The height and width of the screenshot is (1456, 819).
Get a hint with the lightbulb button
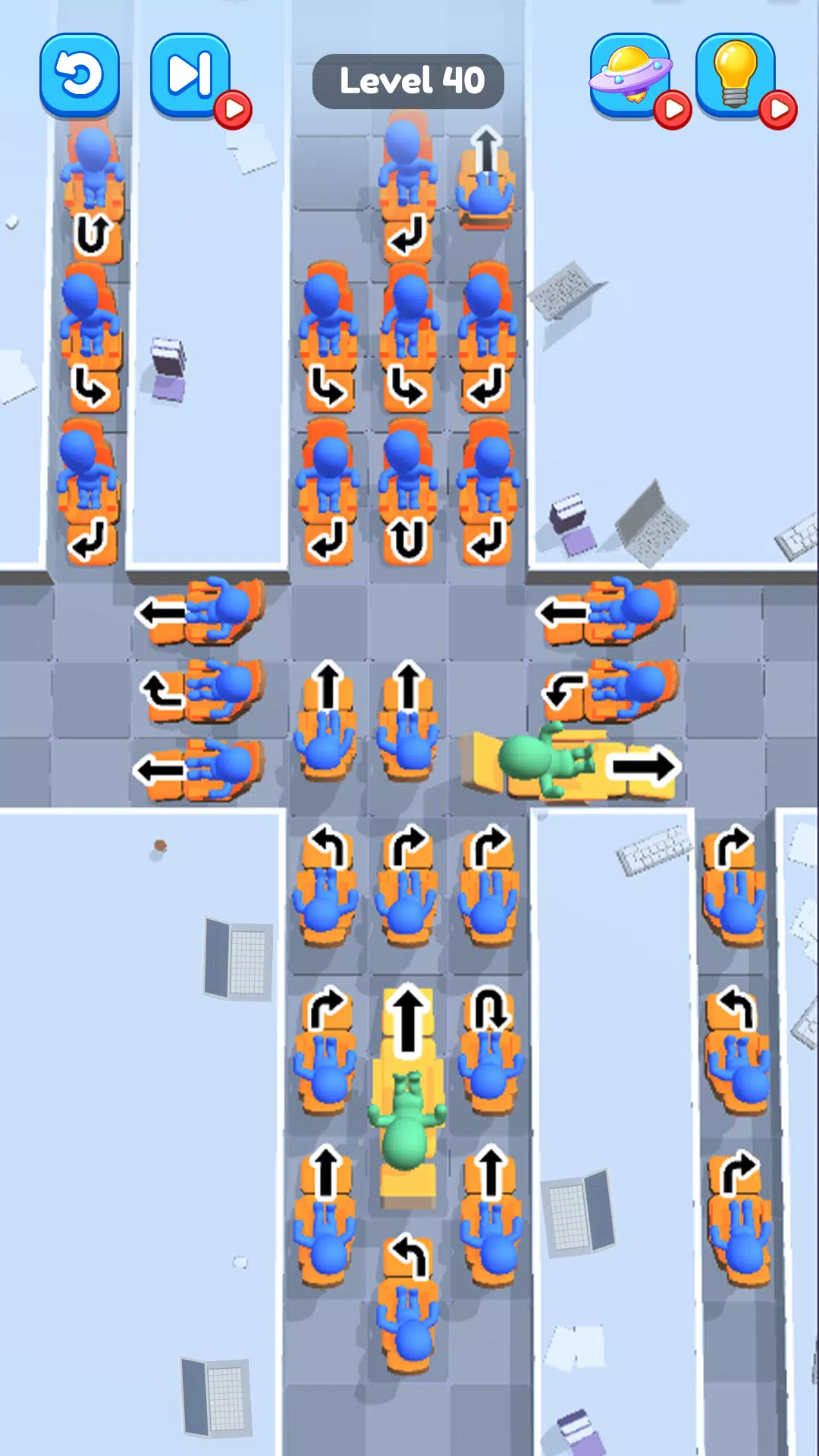tap(736, 76)
